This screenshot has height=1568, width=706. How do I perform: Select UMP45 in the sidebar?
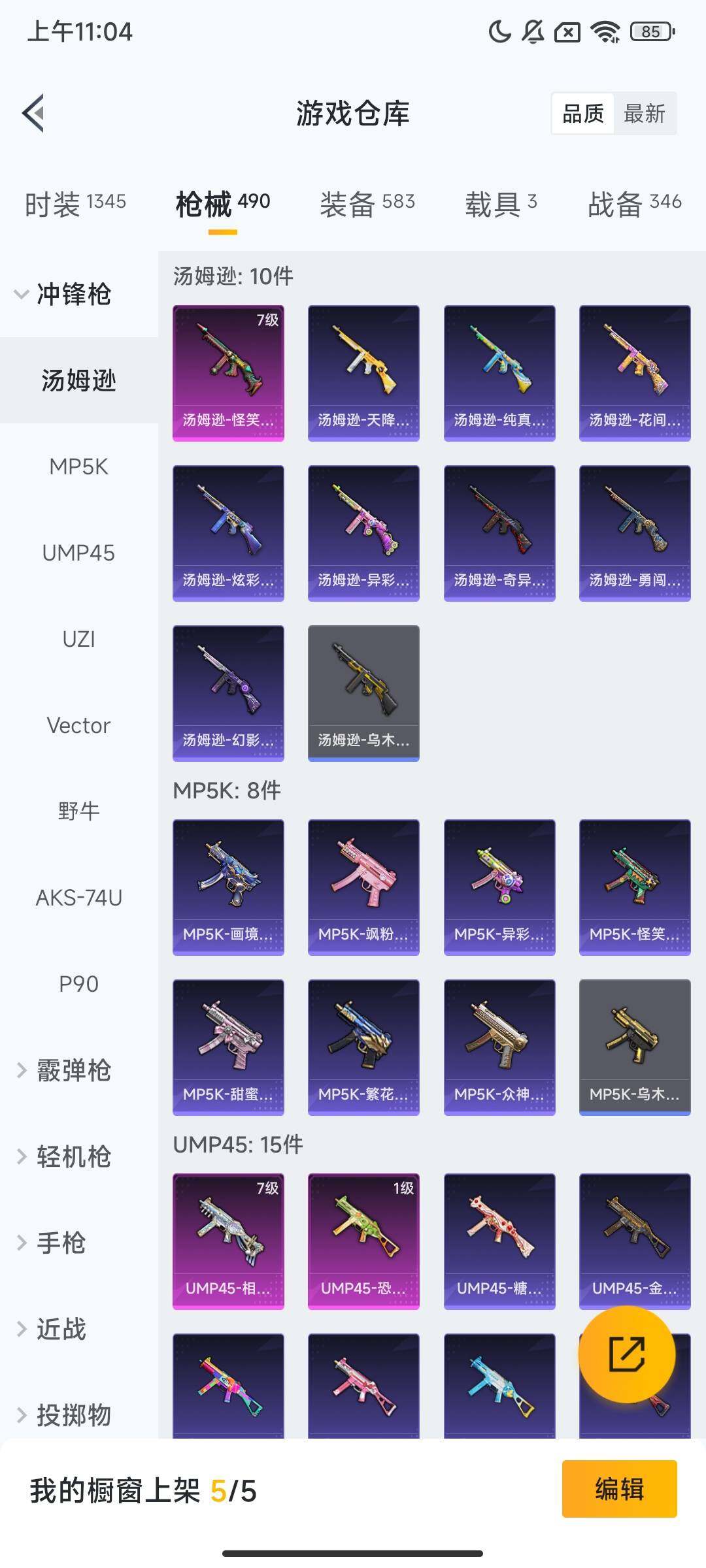(x=78, y=553)
